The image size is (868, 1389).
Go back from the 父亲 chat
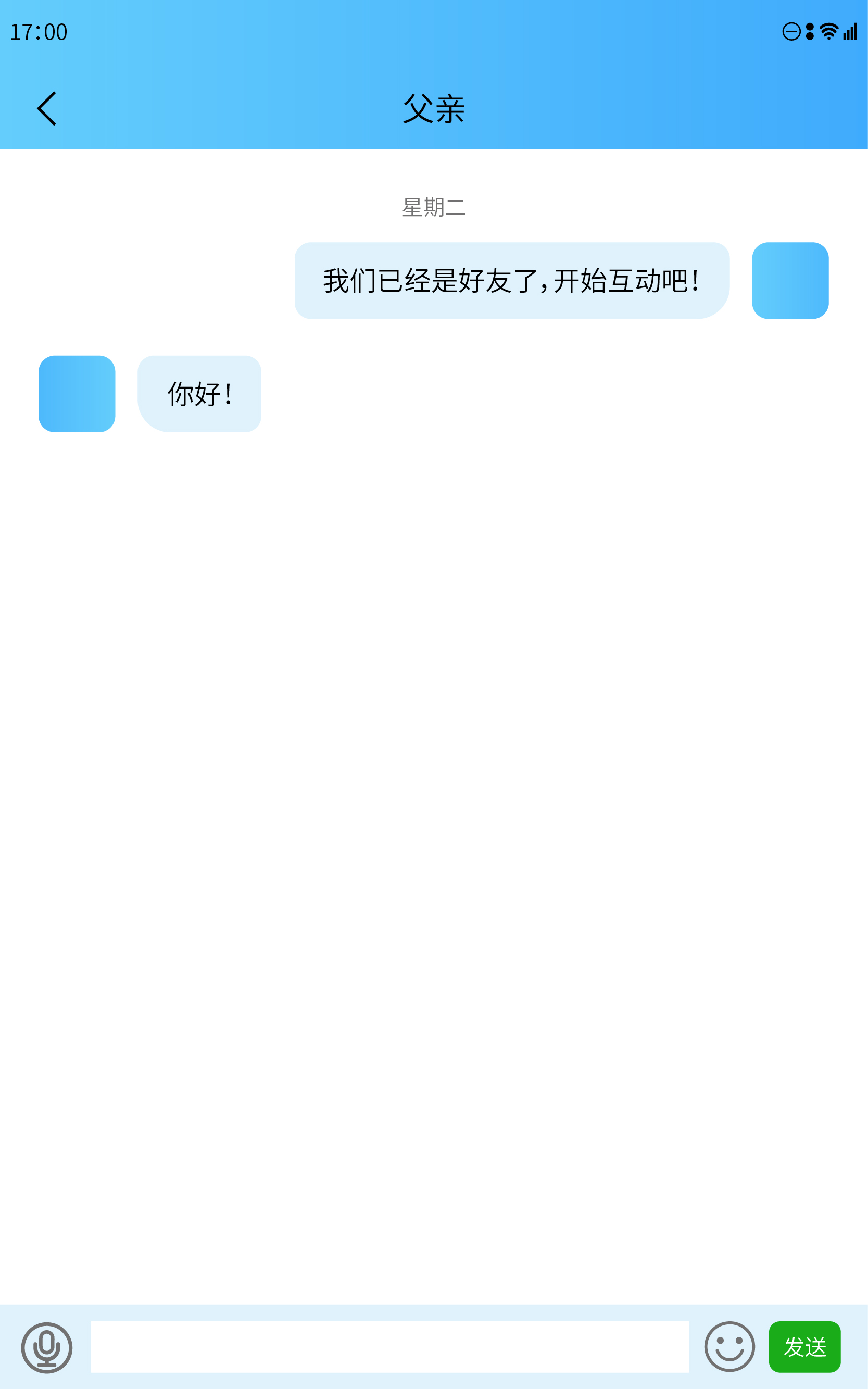pyautogui.click(x=47, y=108)
